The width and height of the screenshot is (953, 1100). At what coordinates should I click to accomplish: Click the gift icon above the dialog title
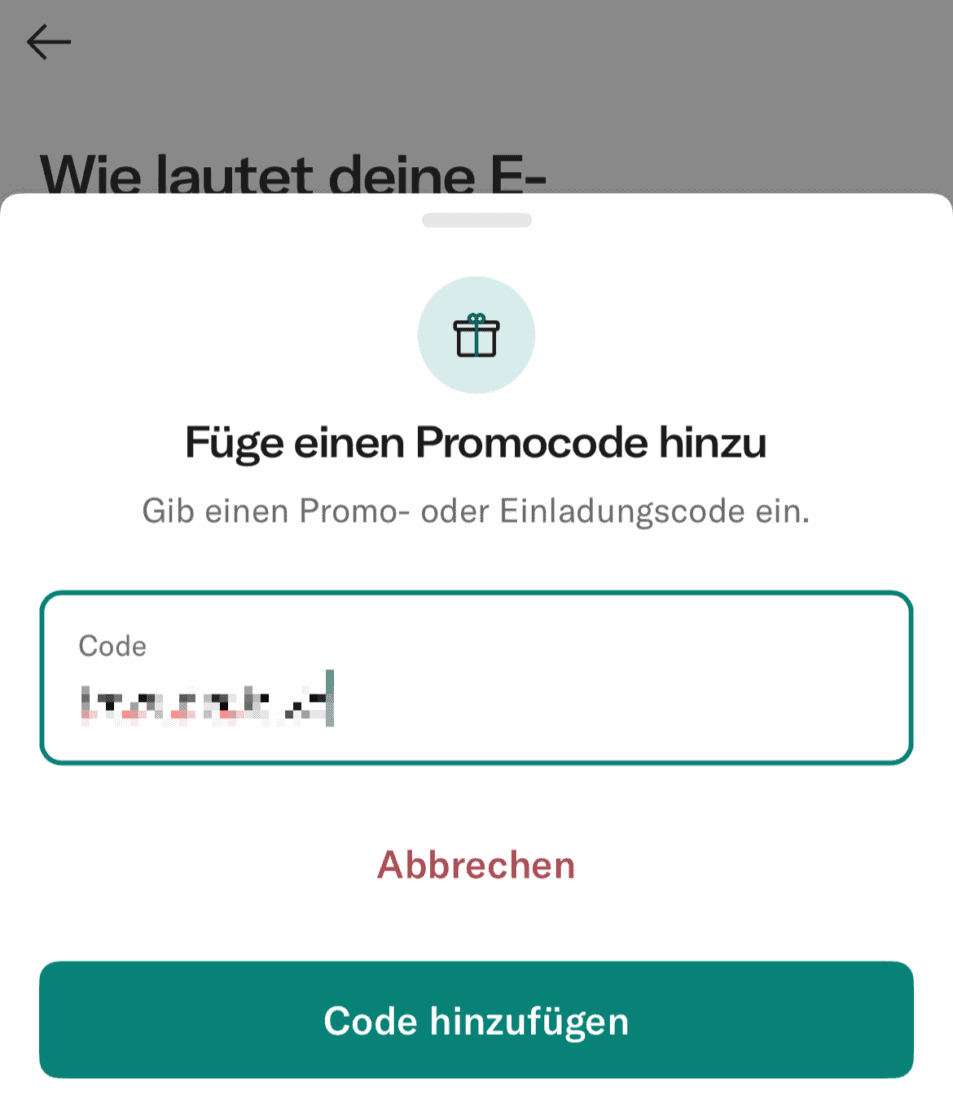(476, 334)
